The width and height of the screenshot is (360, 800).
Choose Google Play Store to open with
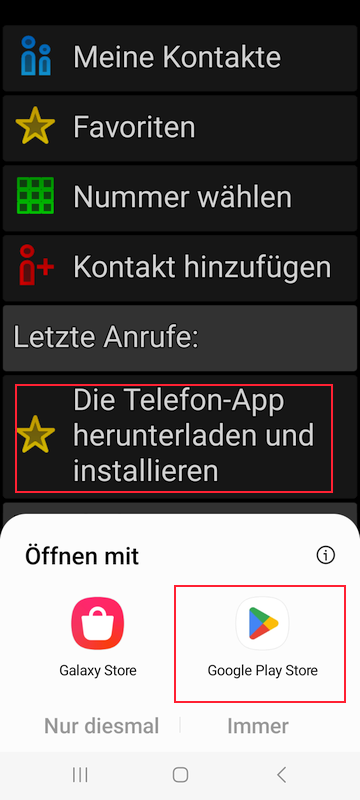[262, 637]
